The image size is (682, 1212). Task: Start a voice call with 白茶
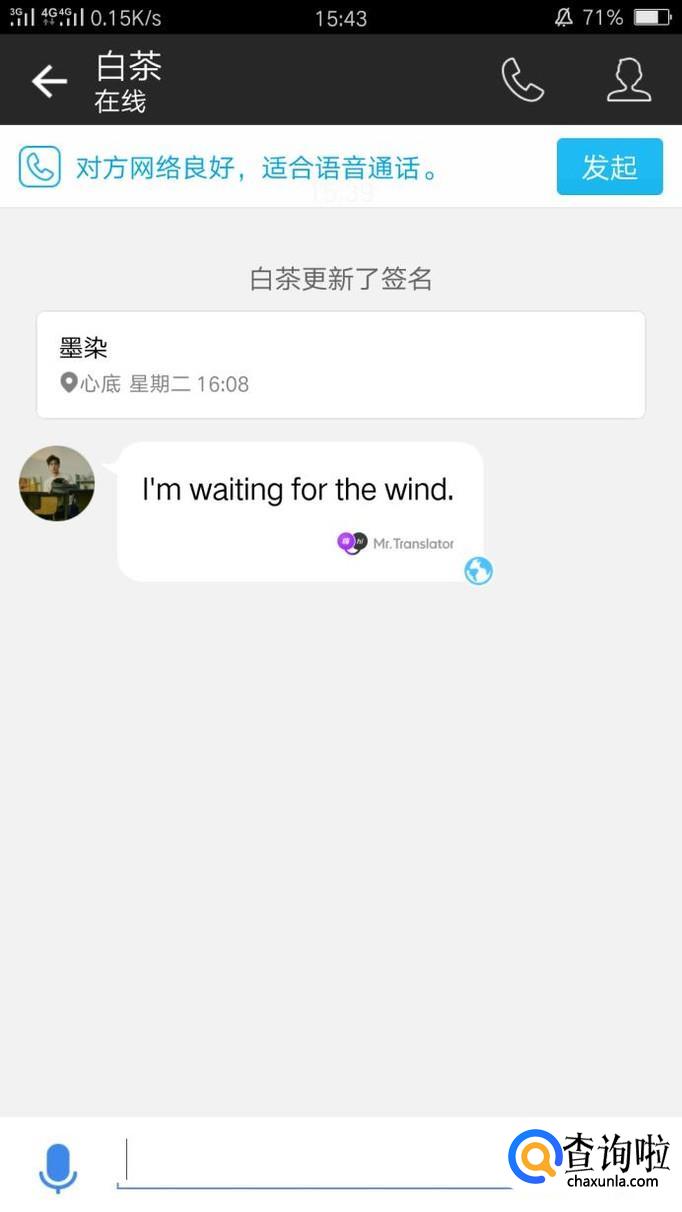522,80
